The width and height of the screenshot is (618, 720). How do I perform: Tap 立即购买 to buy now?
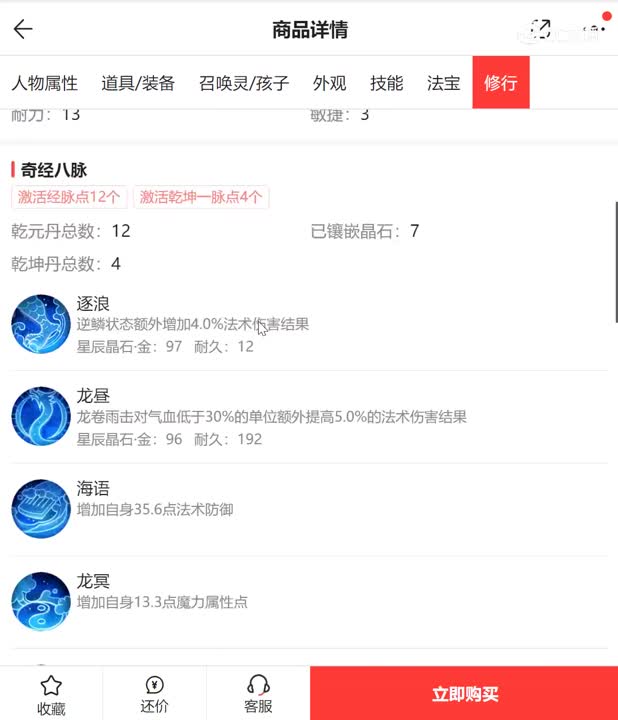[x=464, y=694]
